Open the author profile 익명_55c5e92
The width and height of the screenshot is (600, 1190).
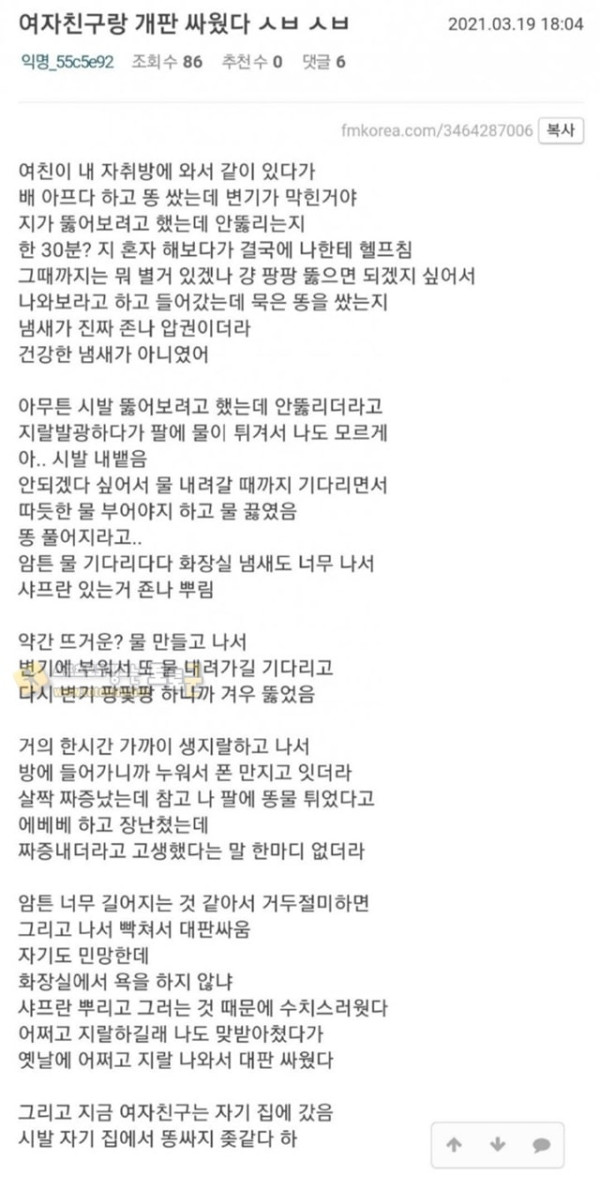(x=68, y=62)
